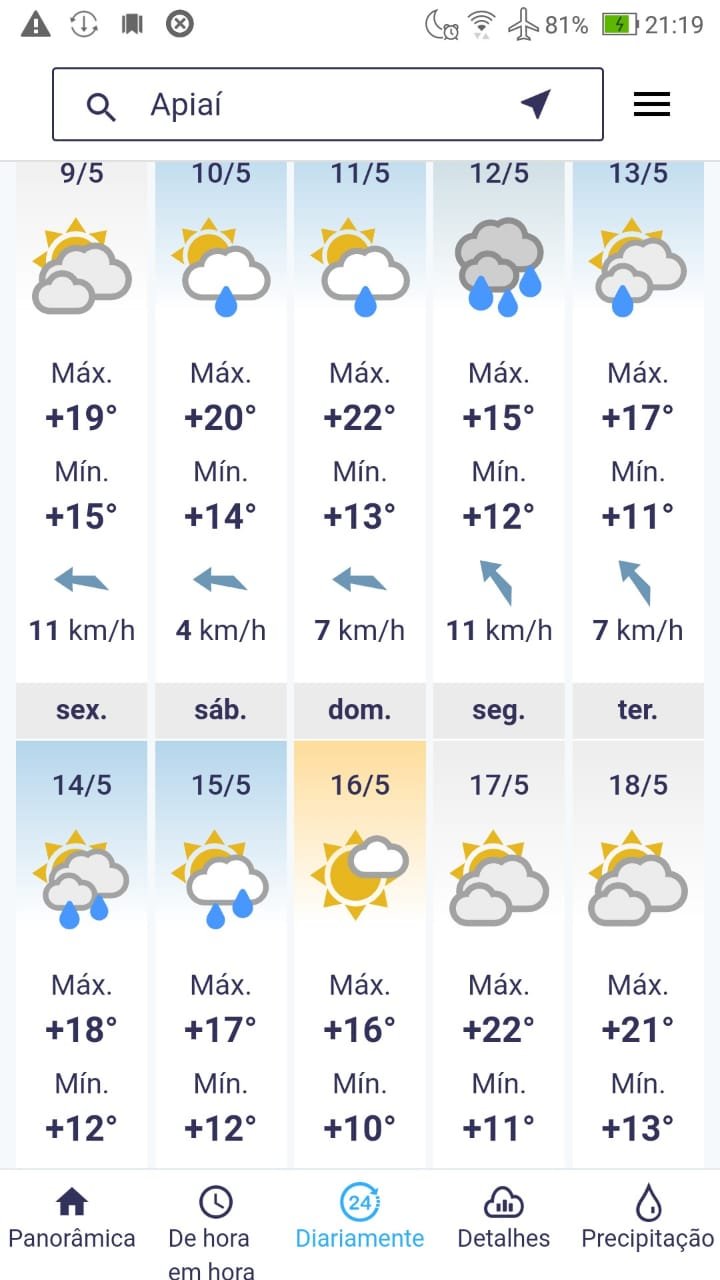Switch to the Panorâmica tab

tap(72, 1222)
